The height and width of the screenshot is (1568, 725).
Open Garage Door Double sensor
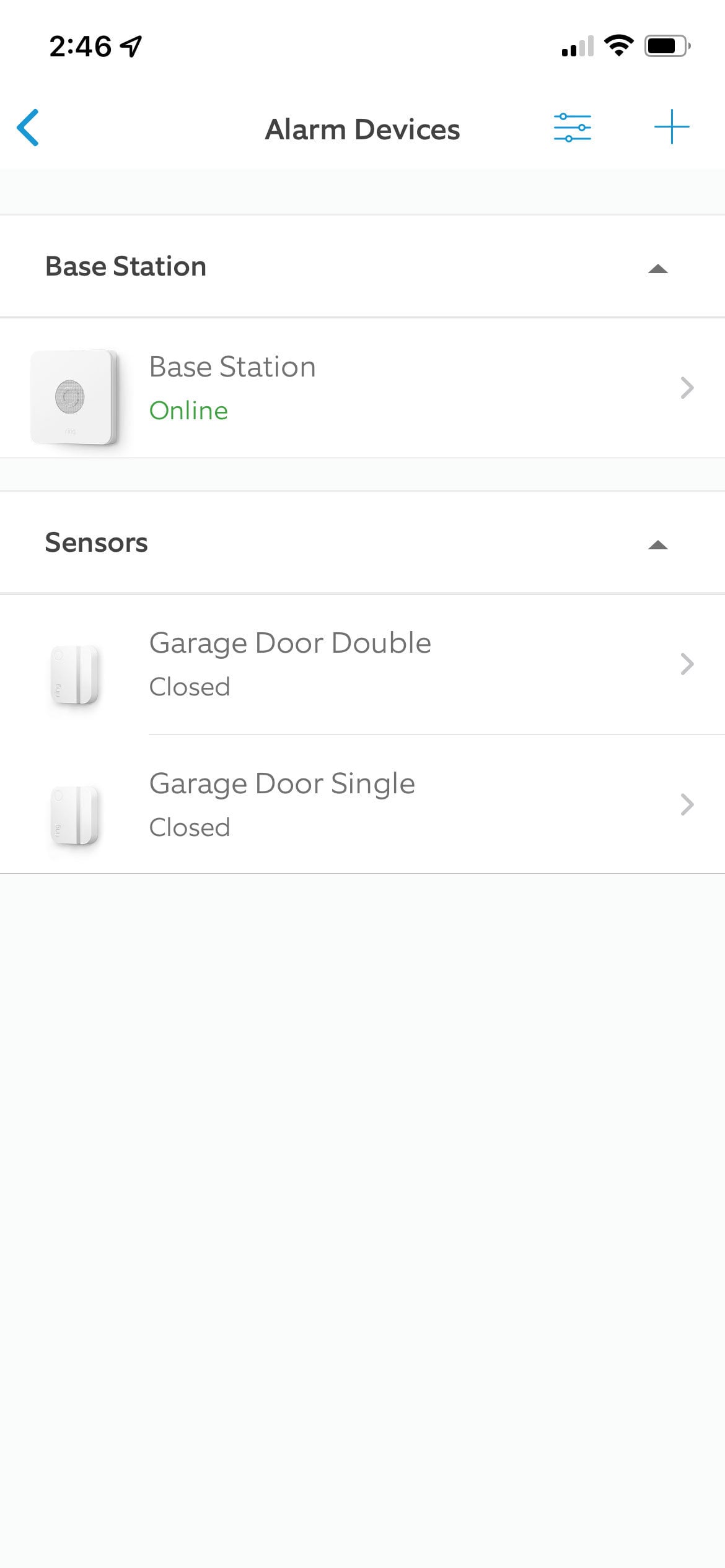[x=362, y=664]
